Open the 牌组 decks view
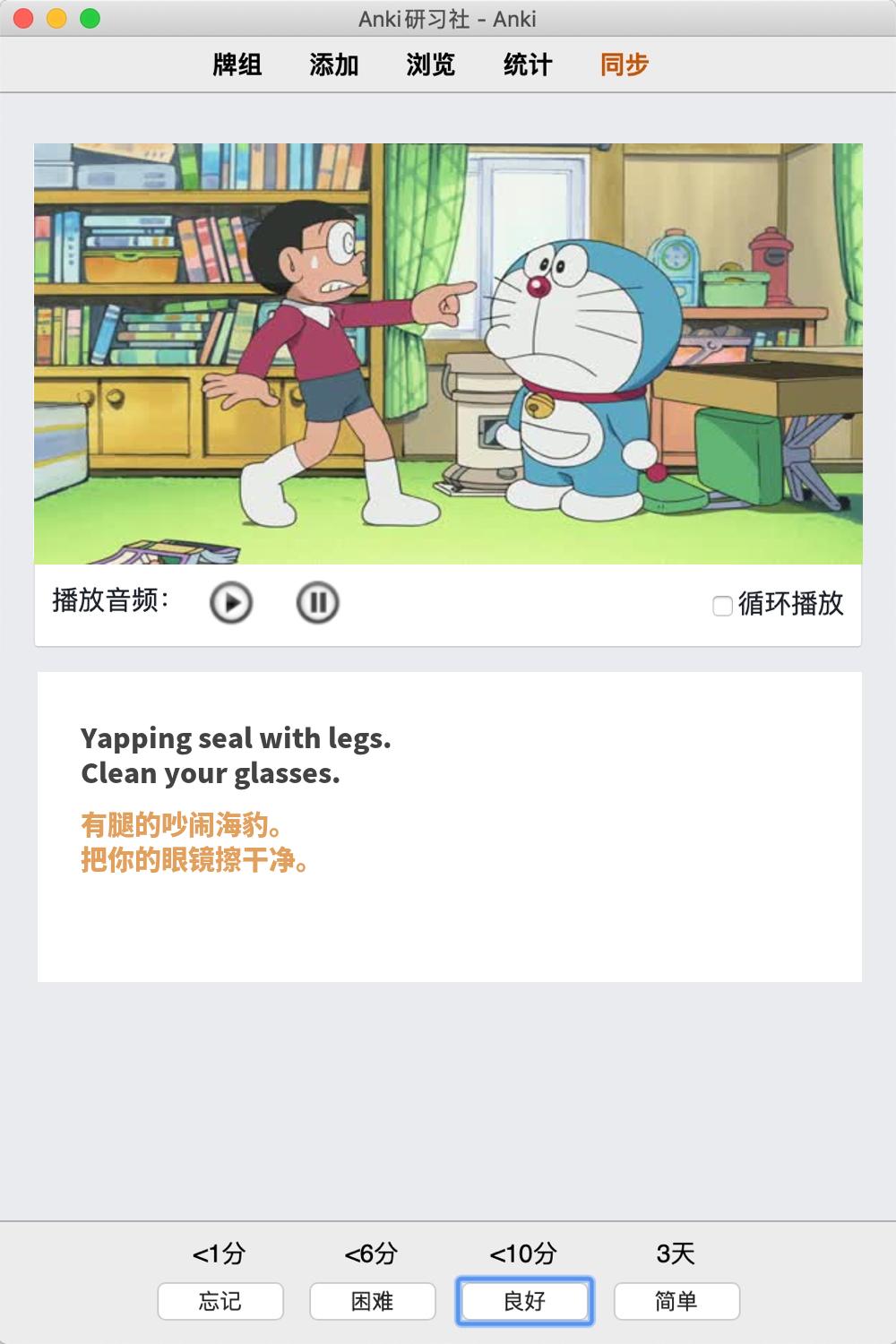896x1344 pixels. 237,65
